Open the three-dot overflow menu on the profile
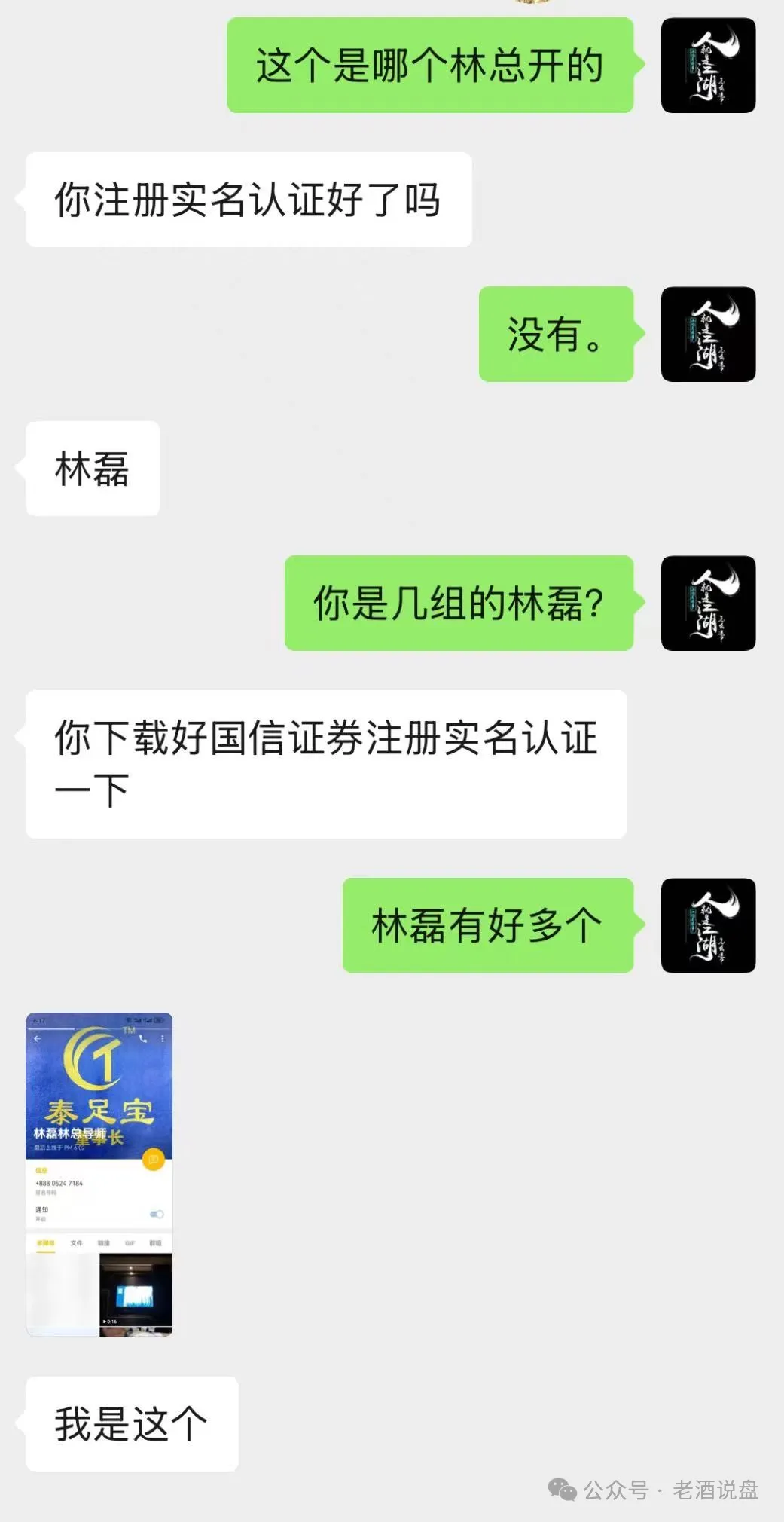 click(163, 1038)
